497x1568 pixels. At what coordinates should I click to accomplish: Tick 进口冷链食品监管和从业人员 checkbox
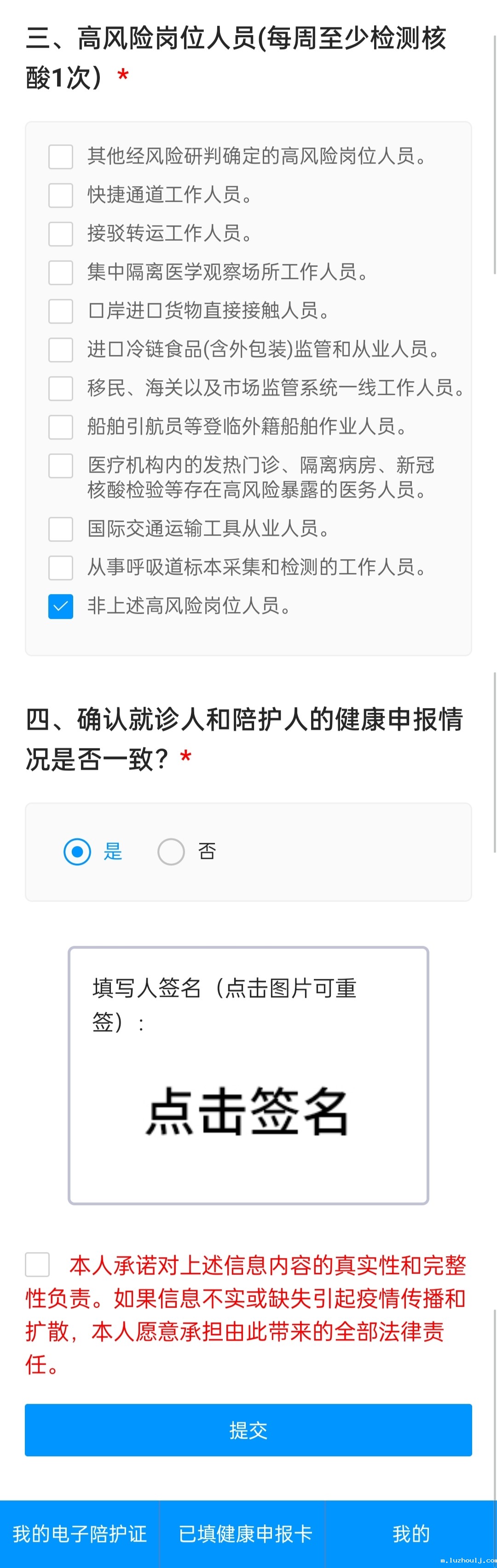pos(61,349)
